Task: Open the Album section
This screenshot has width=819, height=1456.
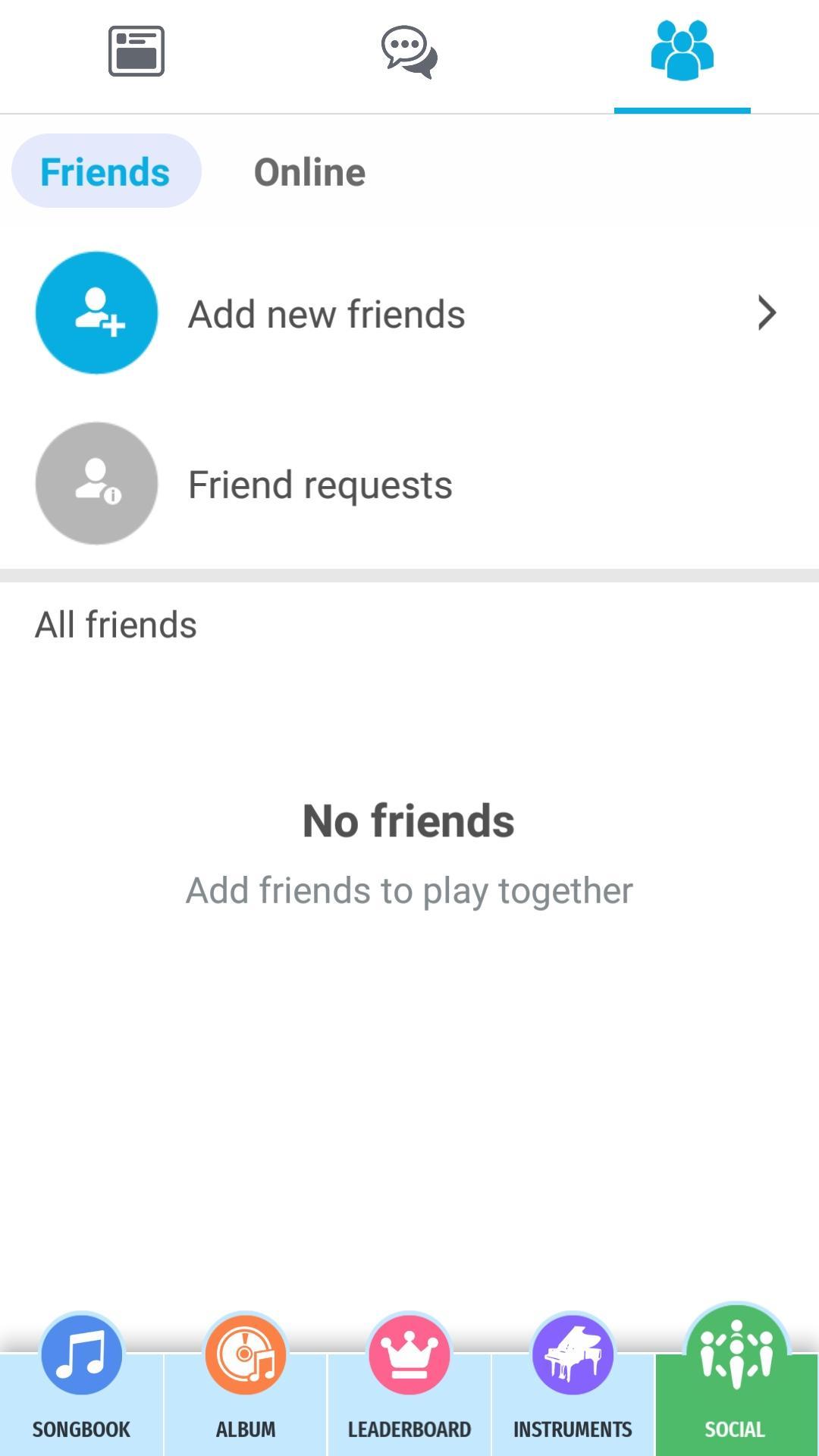Action: coord(245,1380)
